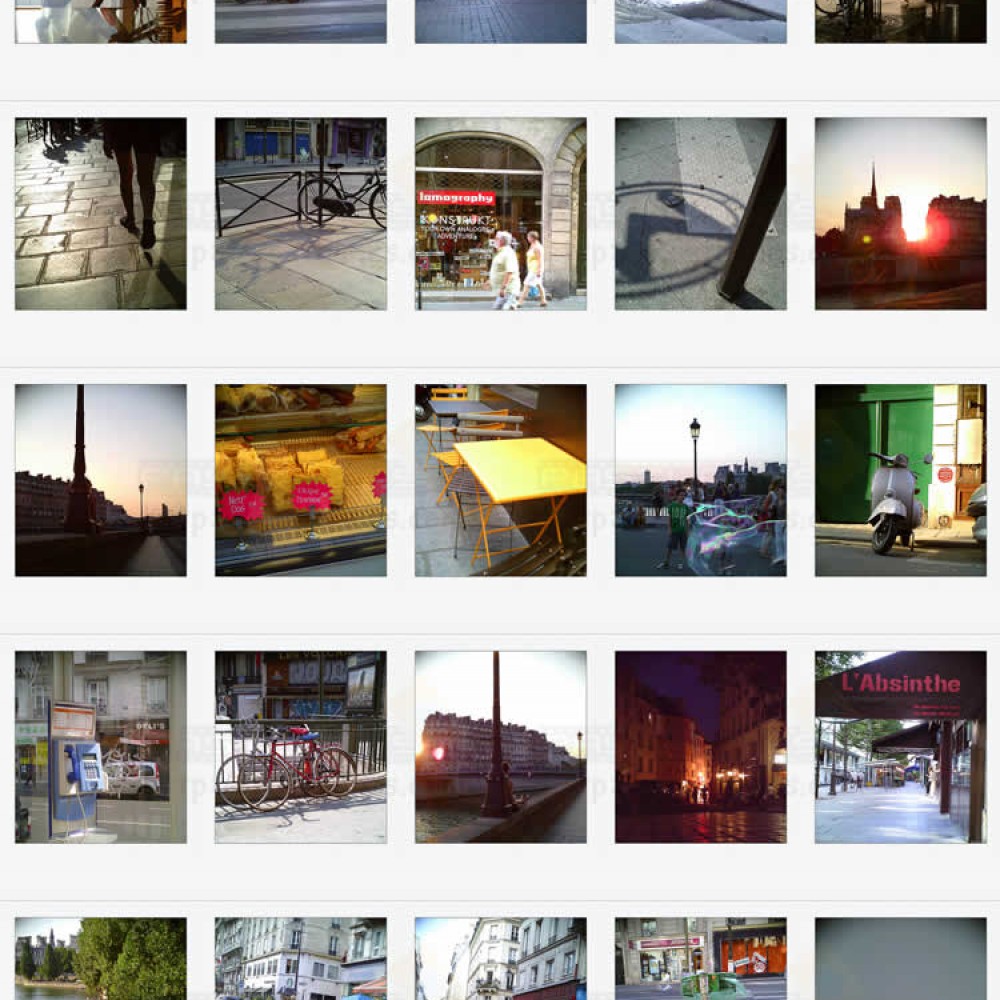Open the monument column silhouette at dusk
Image resolution: width=1000 pixels, height=1000 pixels.
tap(100, 480)
